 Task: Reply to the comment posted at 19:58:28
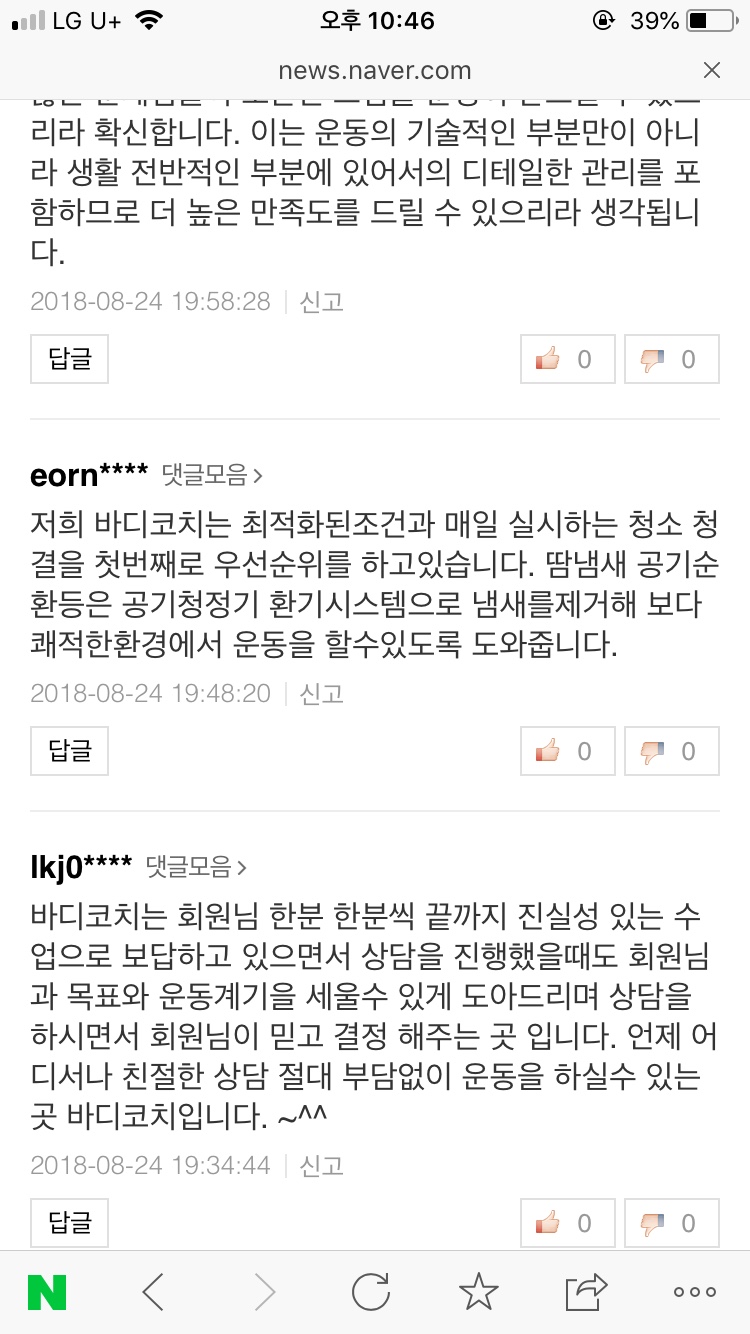coord(69,359)
